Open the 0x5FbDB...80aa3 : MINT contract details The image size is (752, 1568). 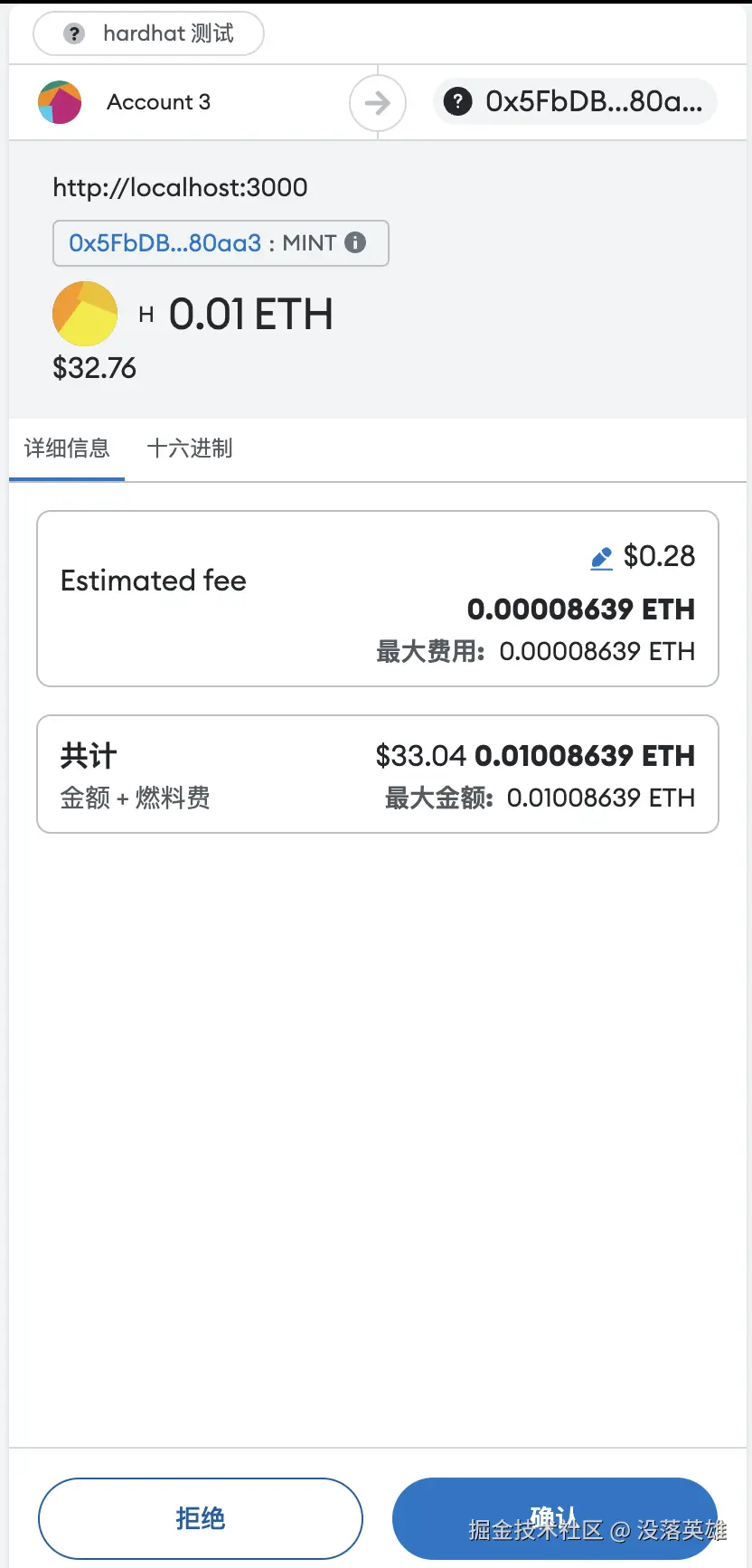point(221,243)
